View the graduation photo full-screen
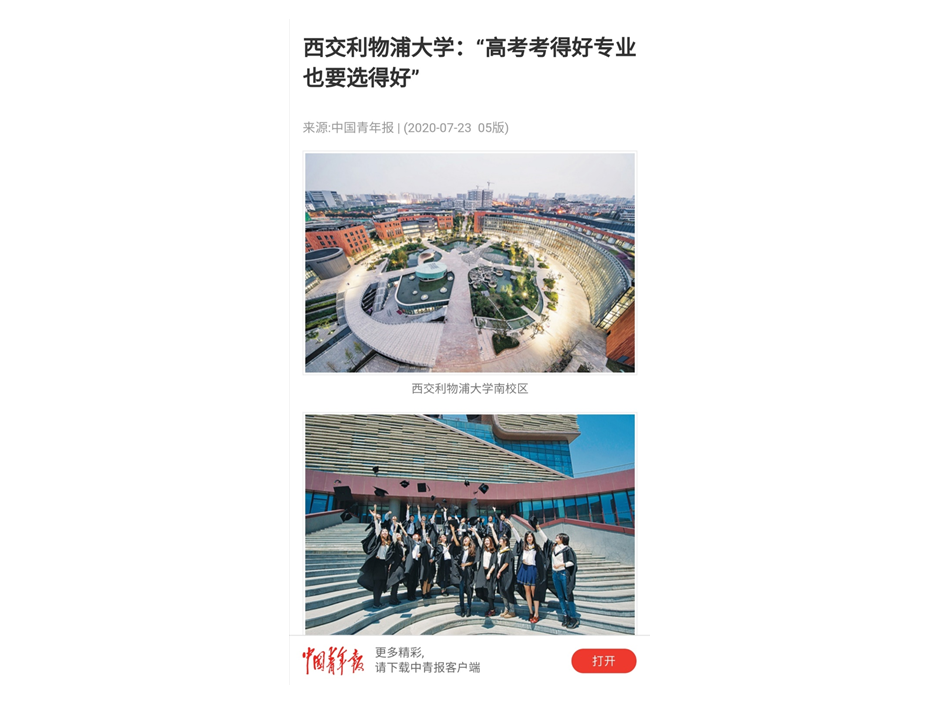Viewport: 940px width, 705px height. point(469,523)
